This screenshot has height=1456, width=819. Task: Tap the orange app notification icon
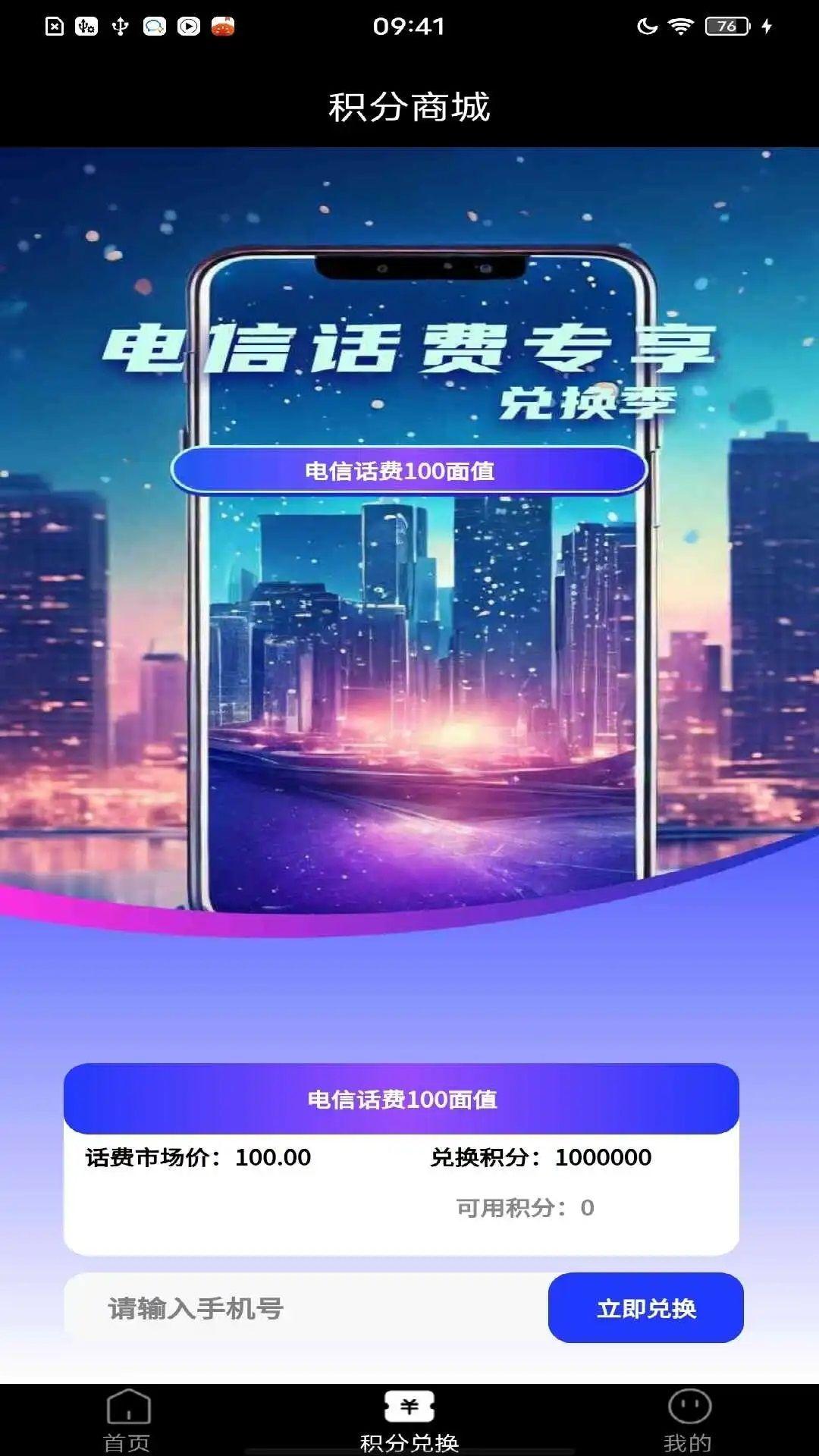click(224, 25)
